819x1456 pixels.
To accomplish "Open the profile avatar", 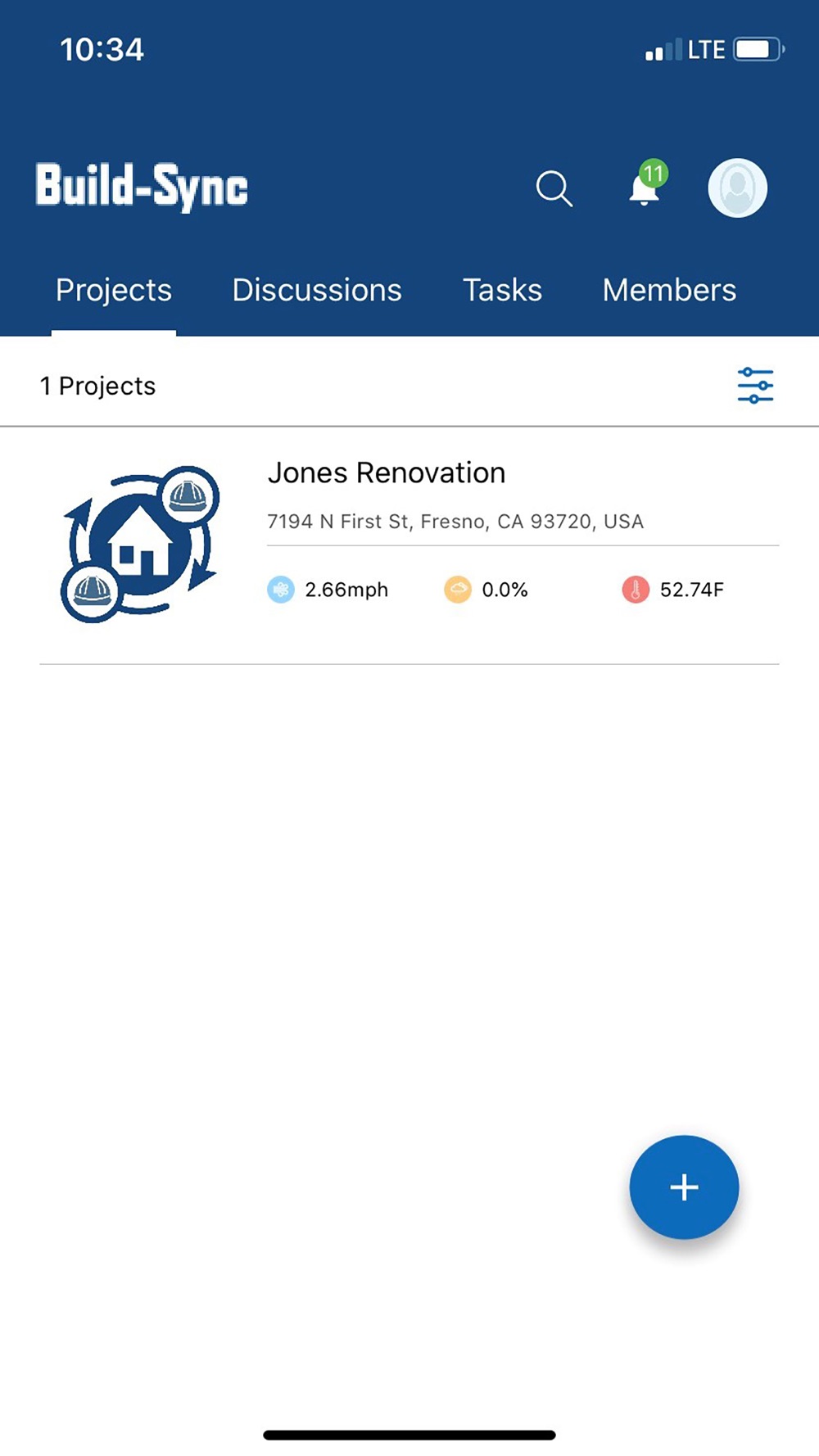I will pos(737,188).
